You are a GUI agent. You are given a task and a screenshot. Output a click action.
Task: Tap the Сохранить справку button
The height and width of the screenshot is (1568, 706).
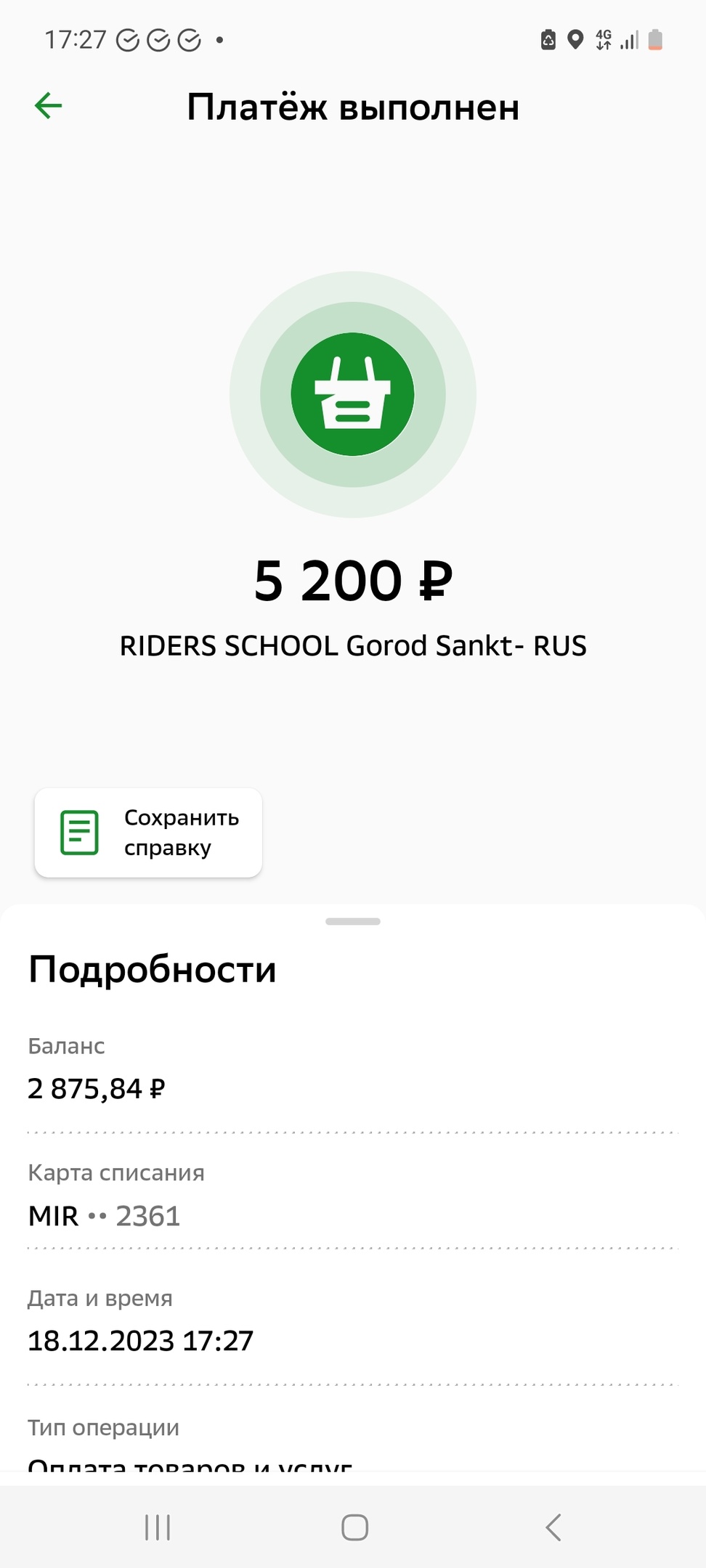pos(148,833)
